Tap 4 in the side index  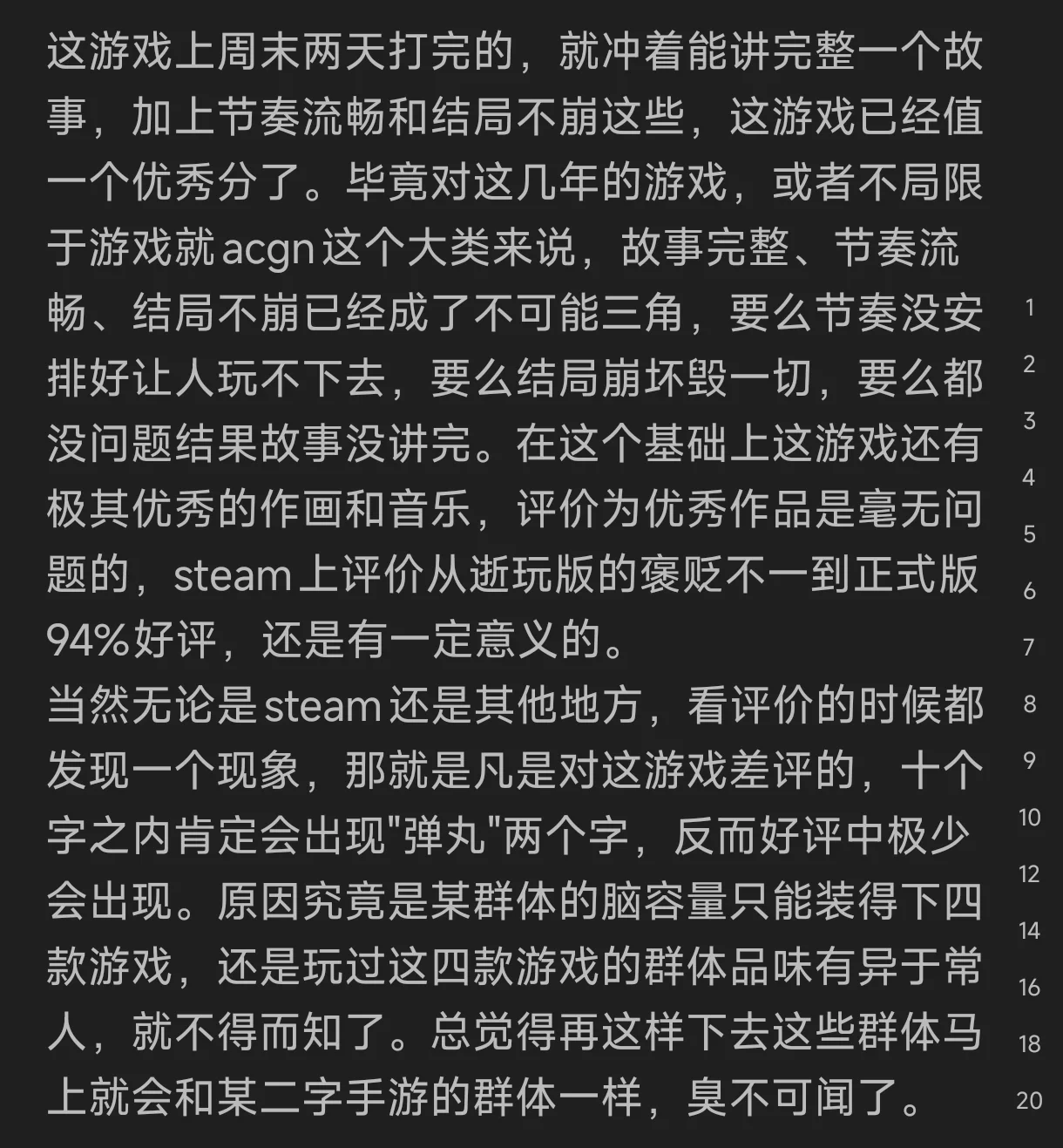(1029, 478)
